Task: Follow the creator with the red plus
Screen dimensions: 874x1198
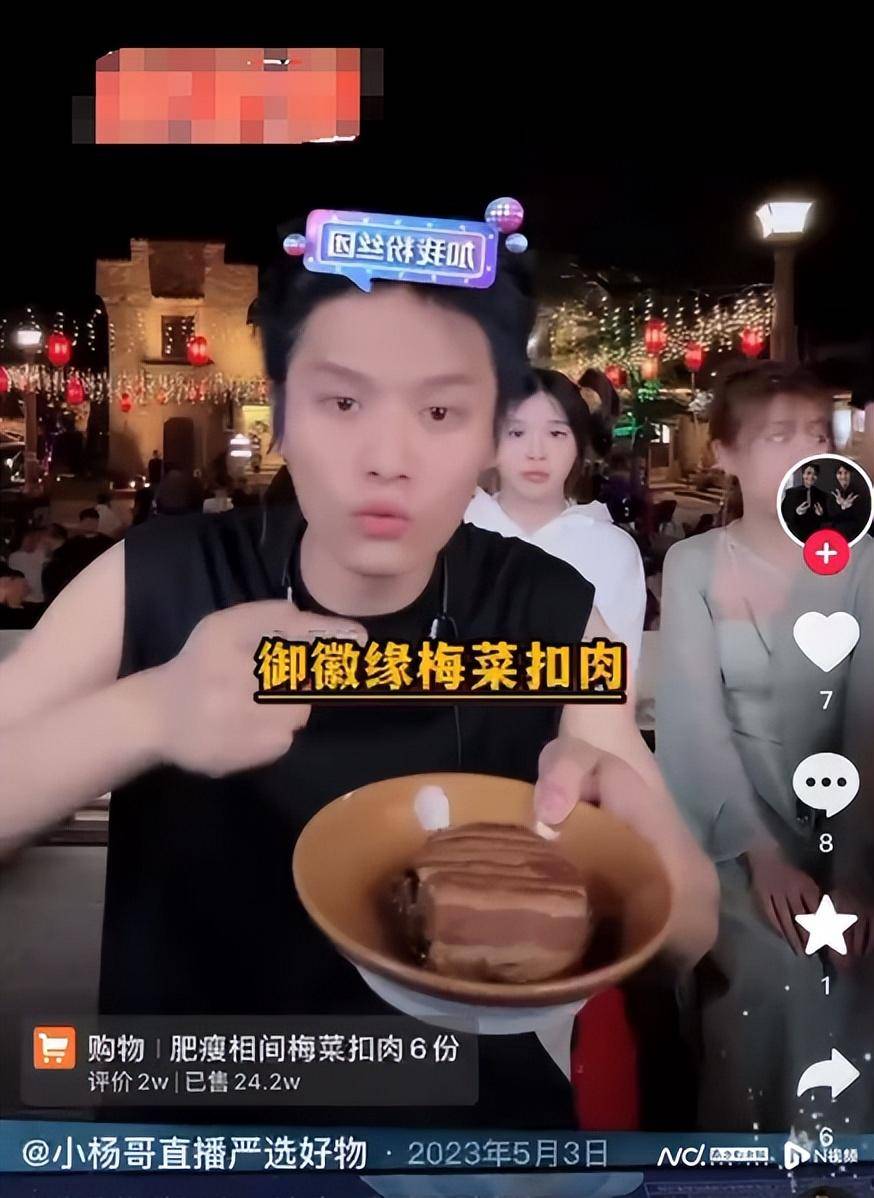Action: pyautogui.click(x=826, y=553)
